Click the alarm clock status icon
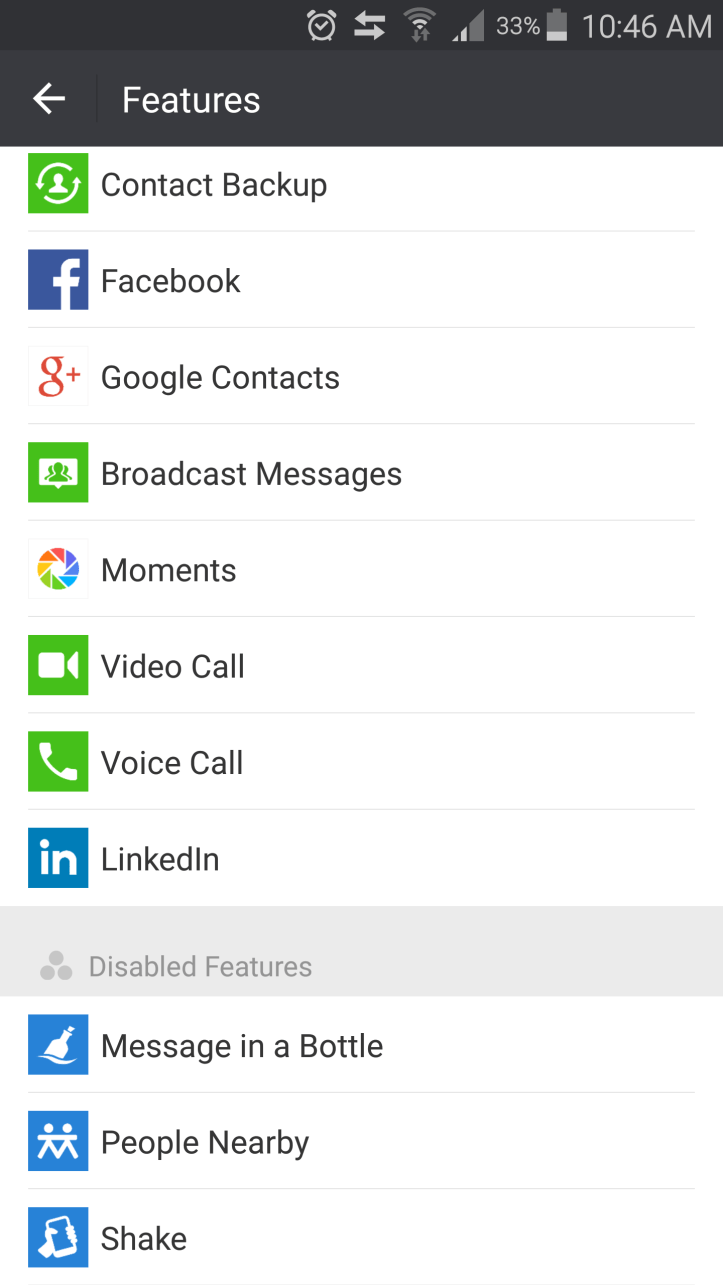The height and width of the screenshot is (1285, 723). point(322,25)
